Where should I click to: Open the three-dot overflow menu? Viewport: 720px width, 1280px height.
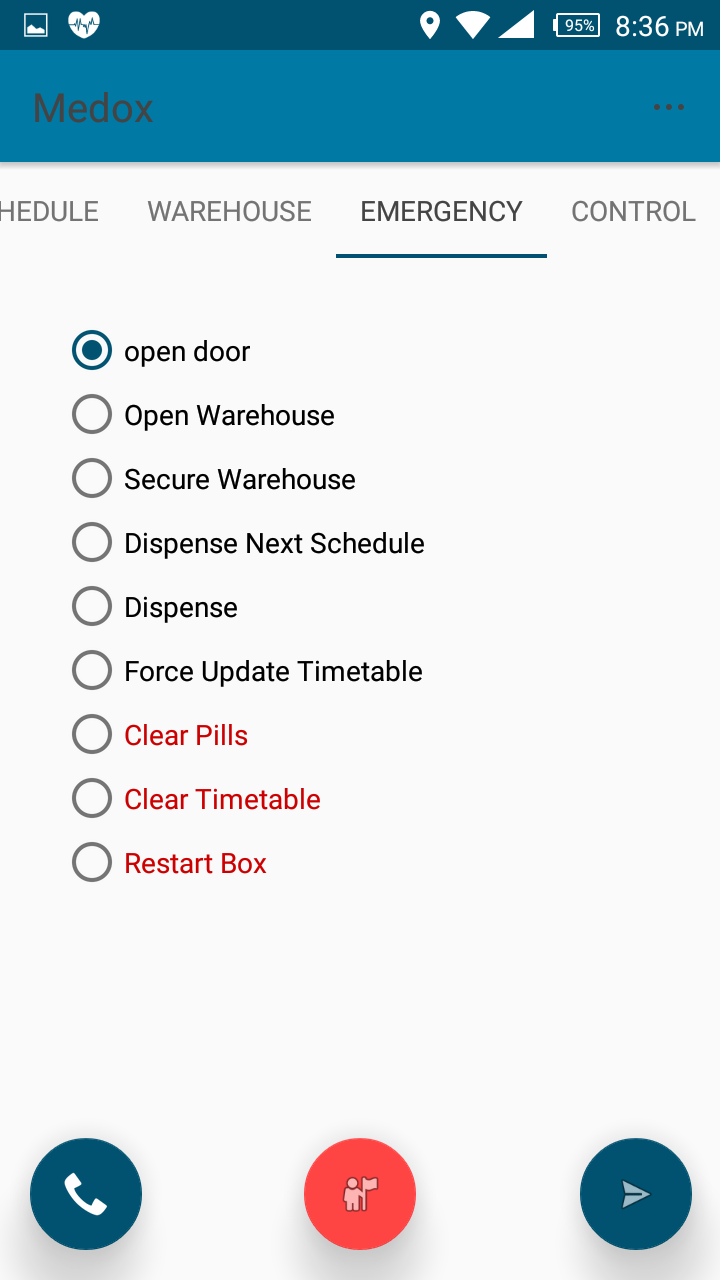(x=668, y=107)
